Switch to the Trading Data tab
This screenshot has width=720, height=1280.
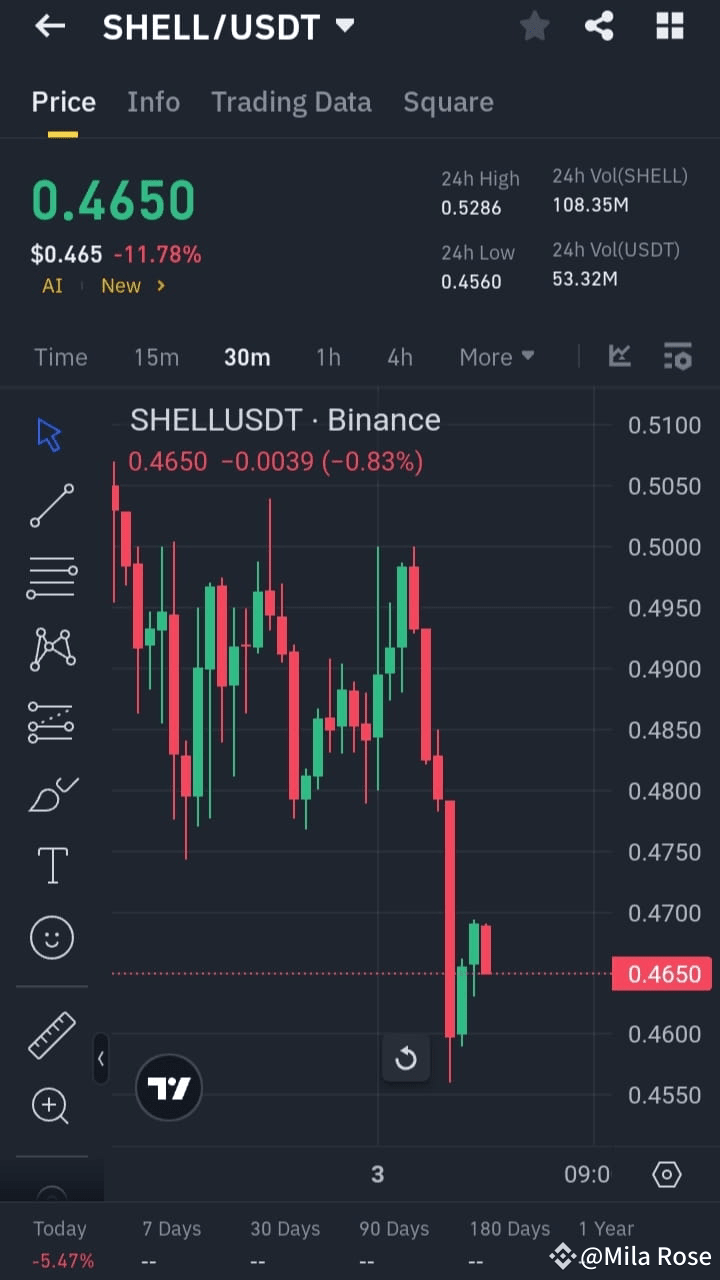point(291,101)
